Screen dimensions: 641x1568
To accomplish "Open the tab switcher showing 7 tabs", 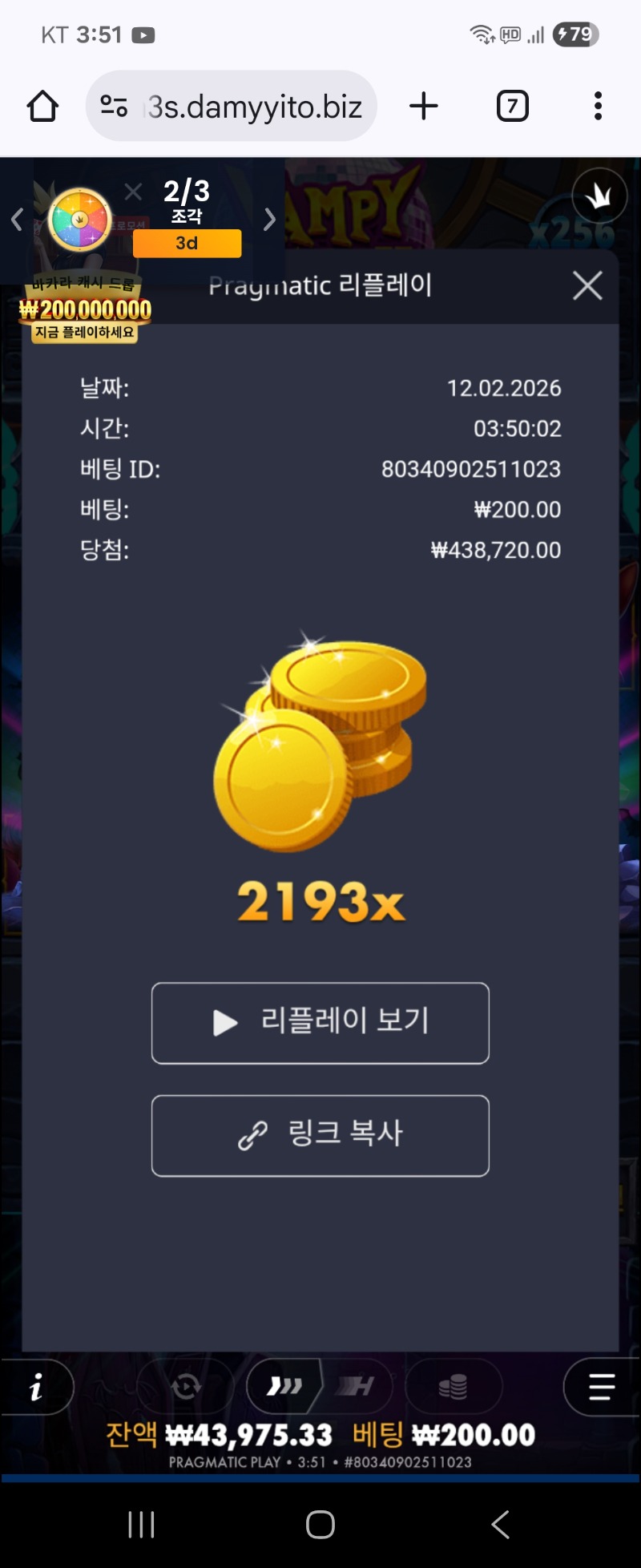I will 513,107.
